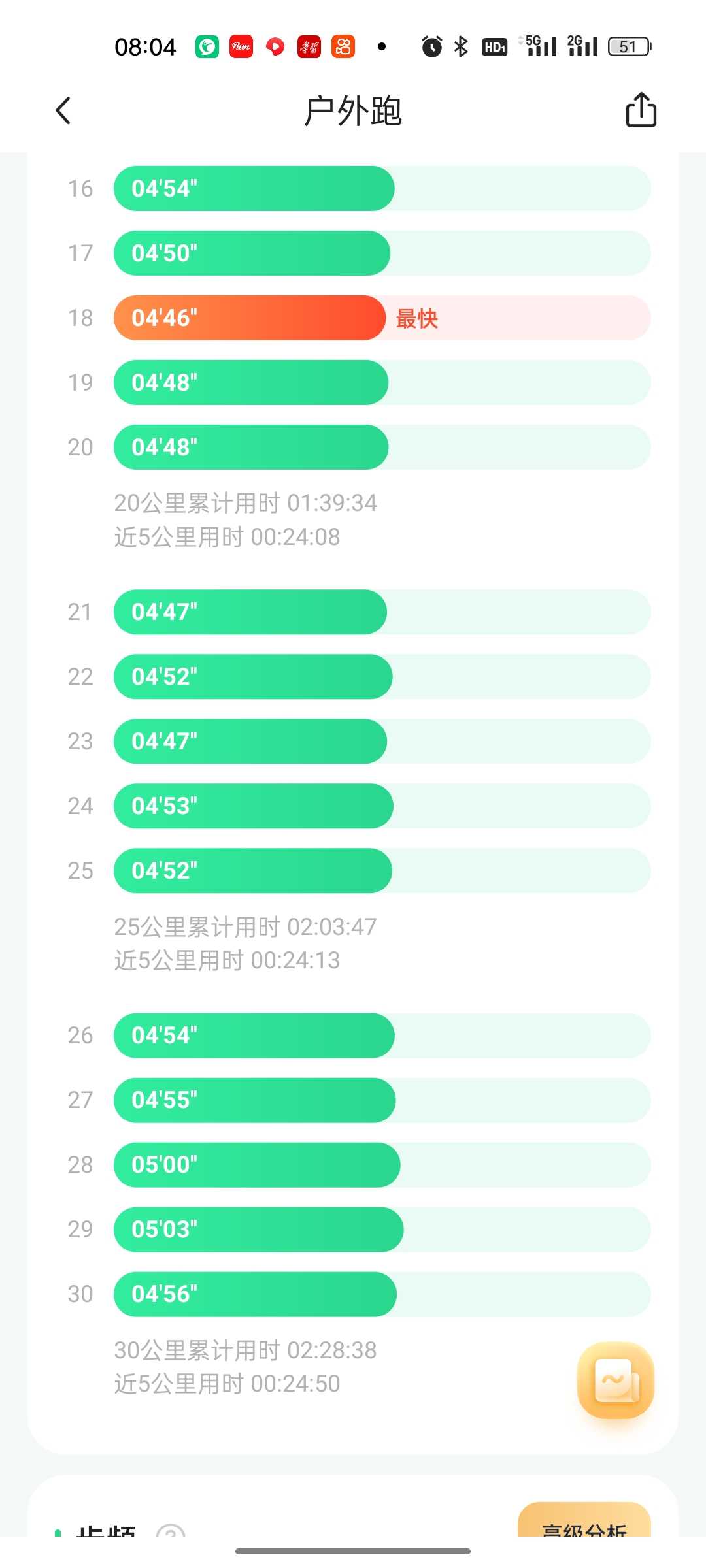Tap the help icon beside the cadence heading
Screen dimensions: 706x1568
point(171,1530)
